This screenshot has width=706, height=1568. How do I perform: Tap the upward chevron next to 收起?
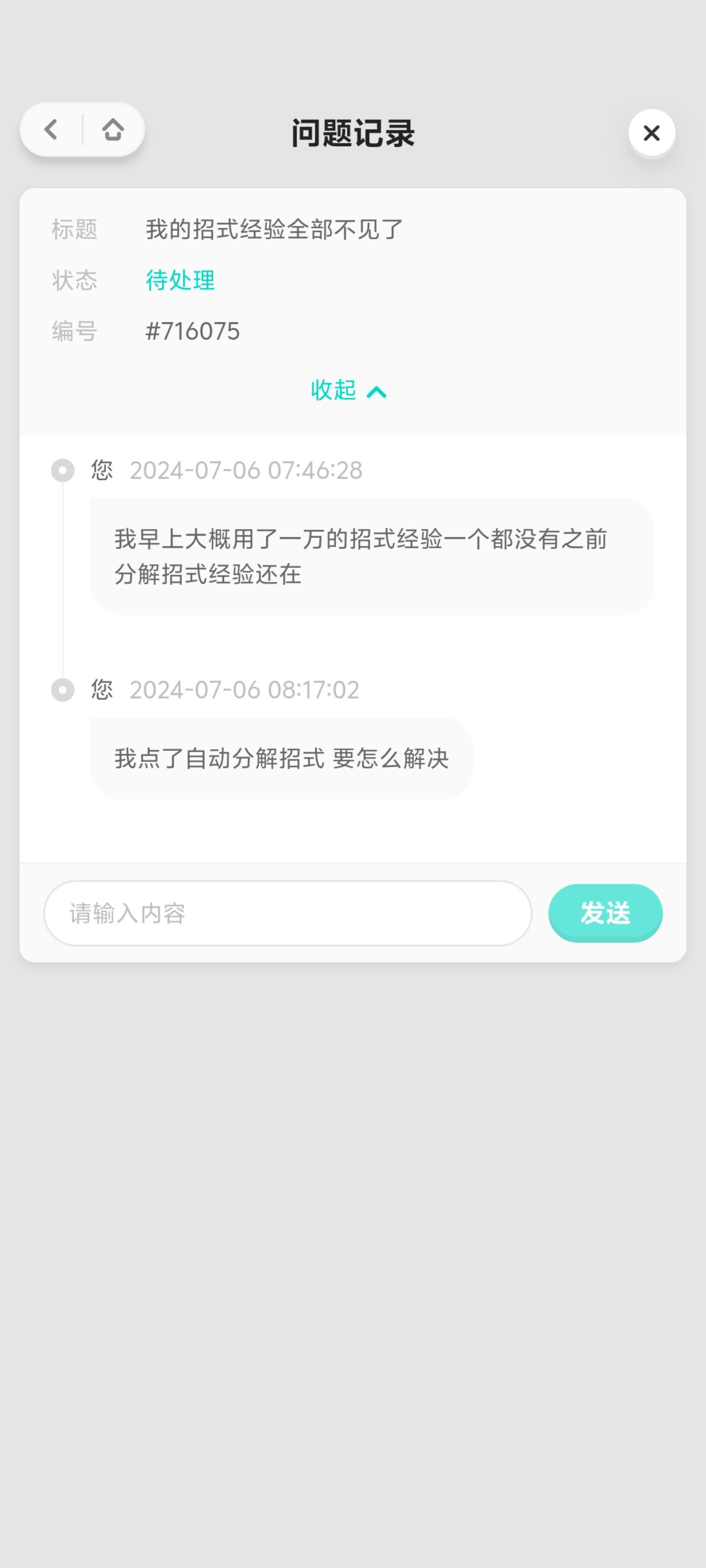click(x=378, y=391)
